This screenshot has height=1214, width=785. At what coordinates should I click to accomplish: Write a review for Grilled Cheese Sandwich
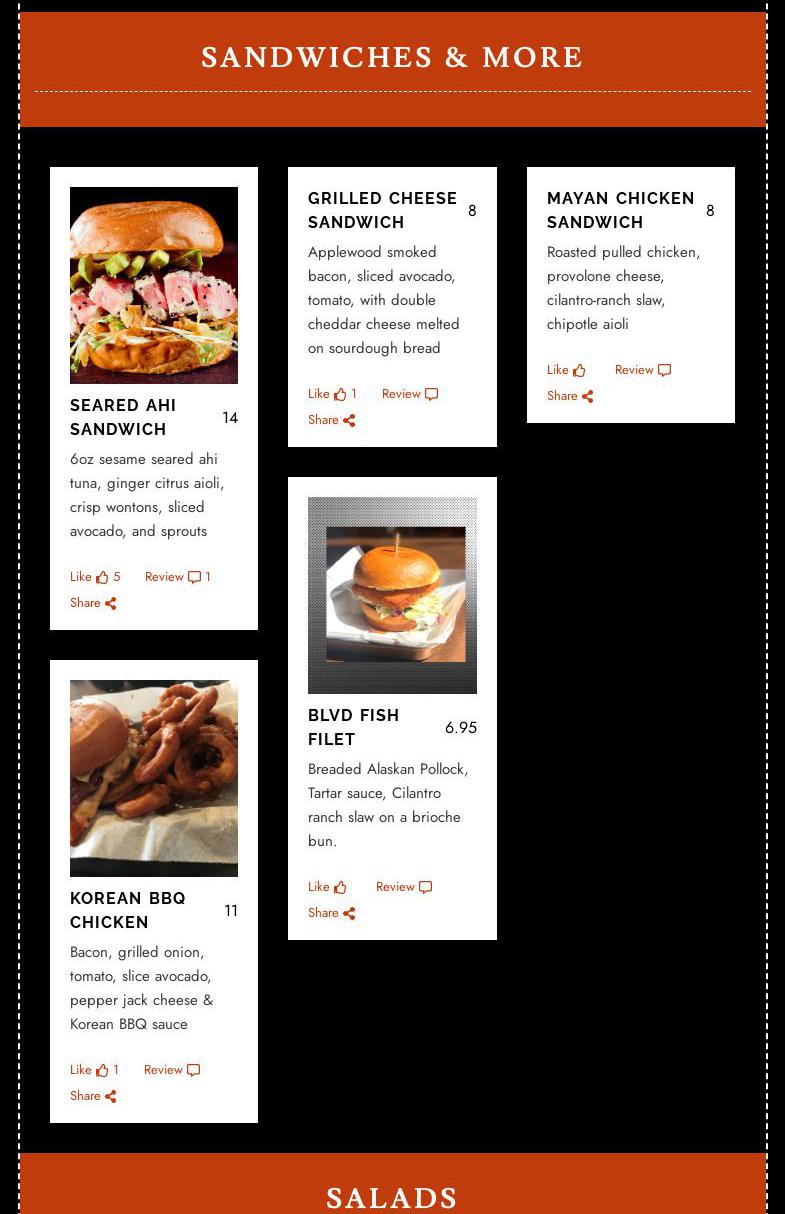point(409,394)
